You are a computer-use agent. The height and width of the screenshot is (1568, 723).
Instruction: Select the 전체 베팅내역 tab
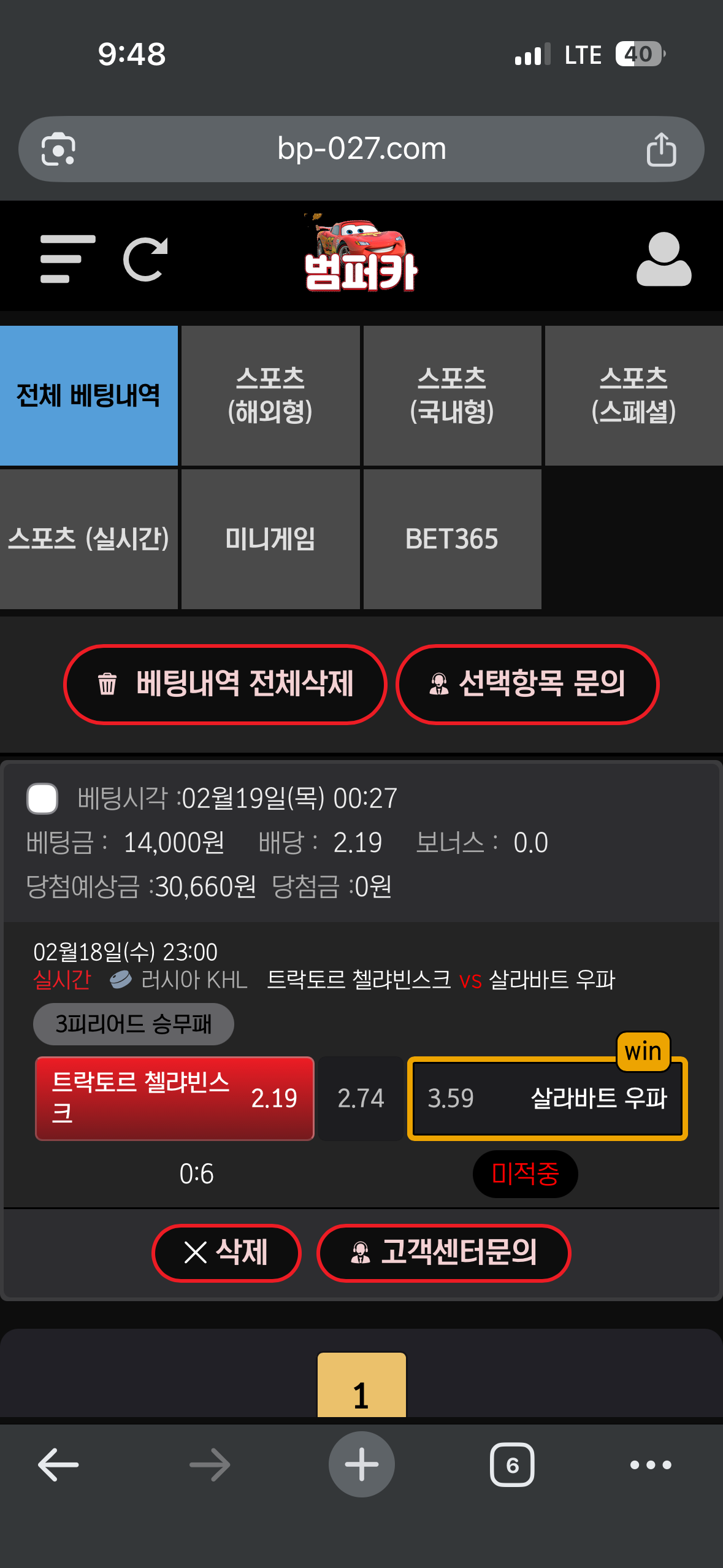89,396
